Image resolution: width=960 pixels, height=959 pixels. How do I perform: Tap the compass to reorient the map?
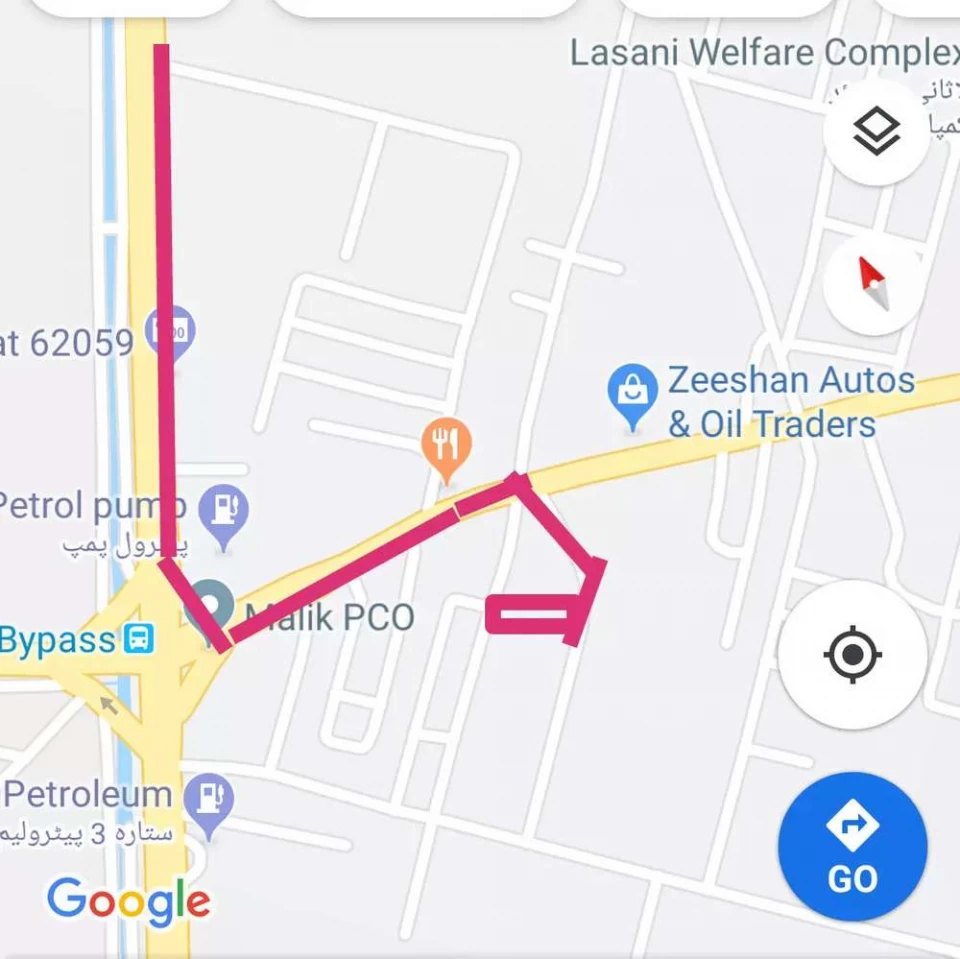[873, 283]
